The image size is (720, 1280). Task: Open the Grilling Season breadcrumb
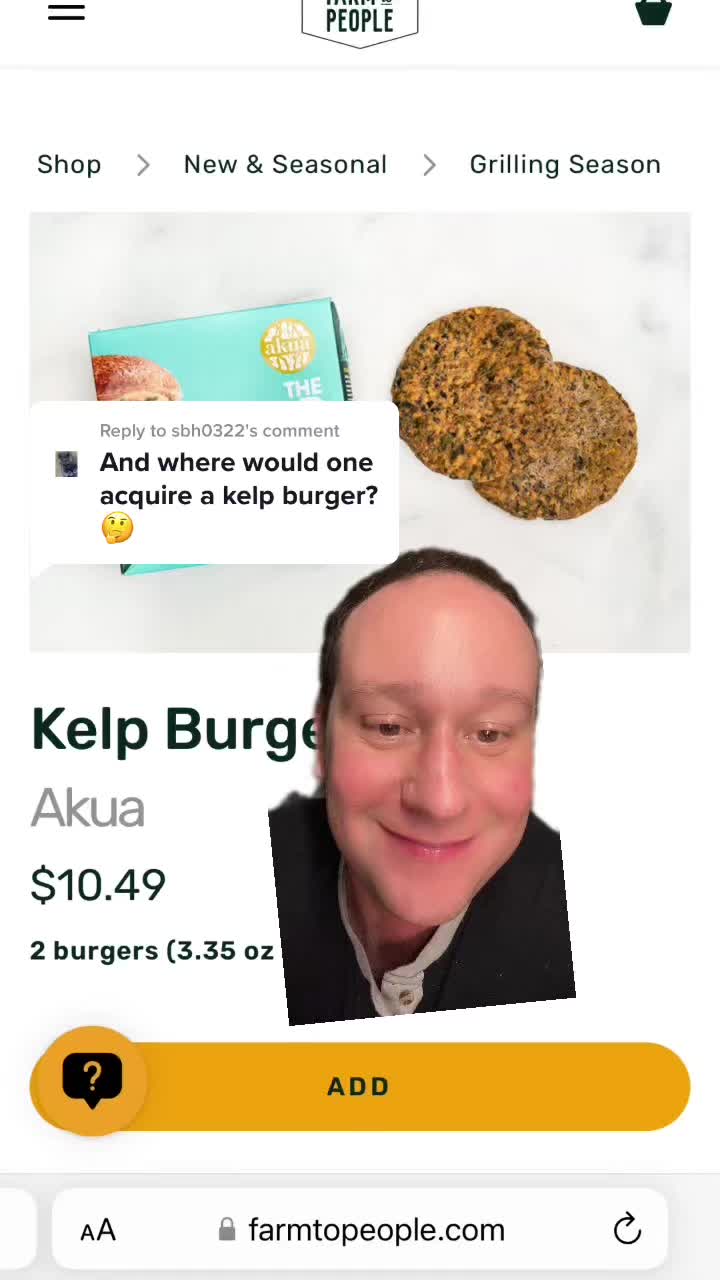pos(565,164)
